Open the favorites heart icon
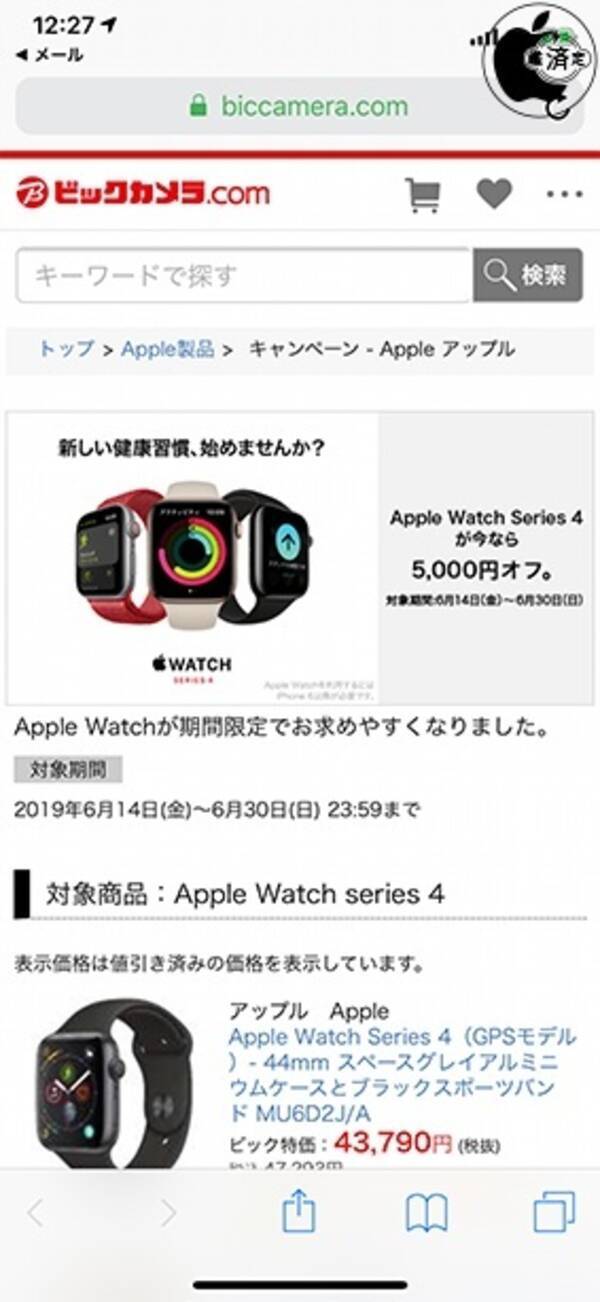The width and height of the screenshot is (600, 1302). pyautogui.click(x=494, y=193)
